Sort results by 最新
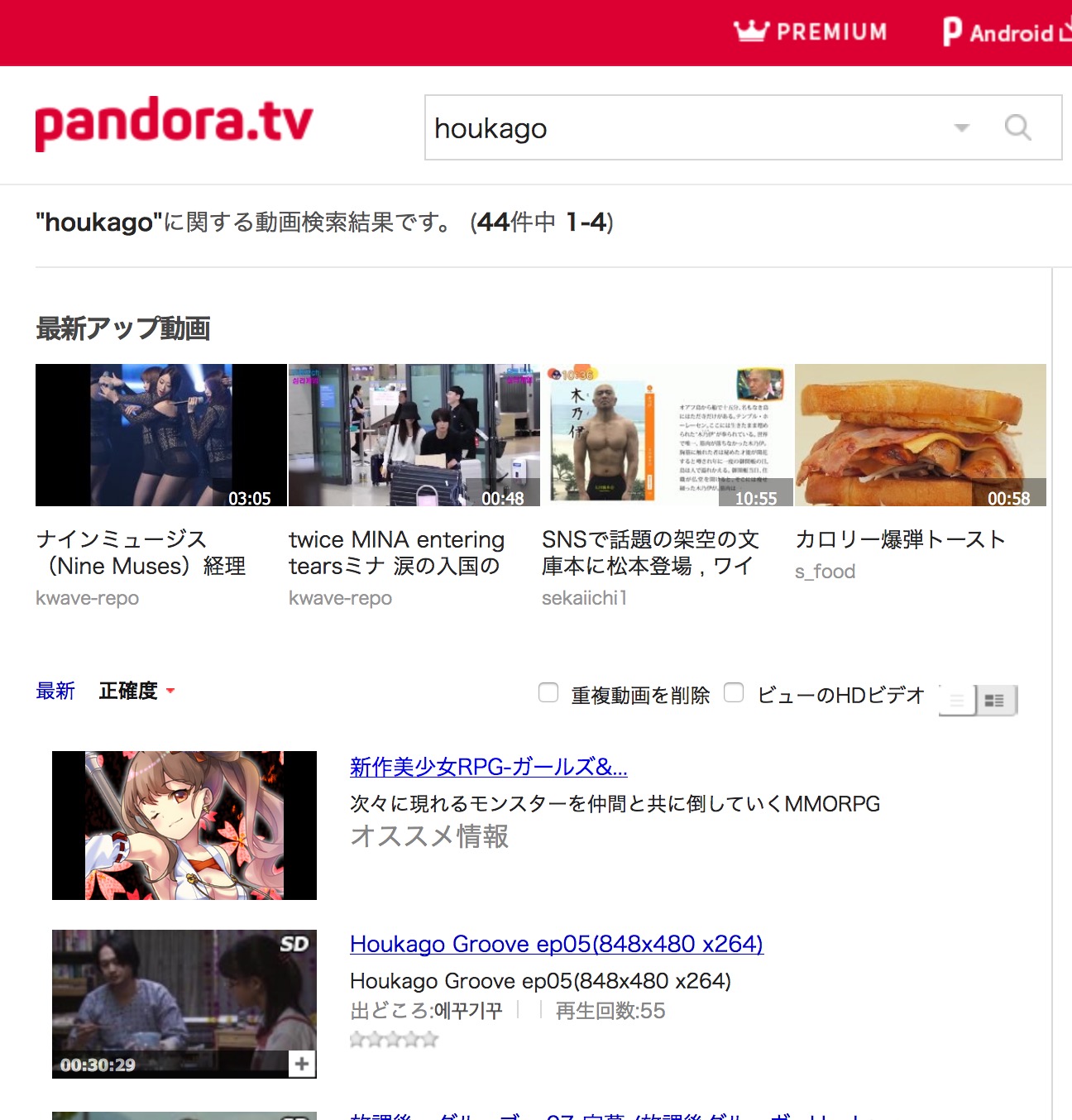The height and width of the screenshot is (1120, 1072). tap(55, 691)
